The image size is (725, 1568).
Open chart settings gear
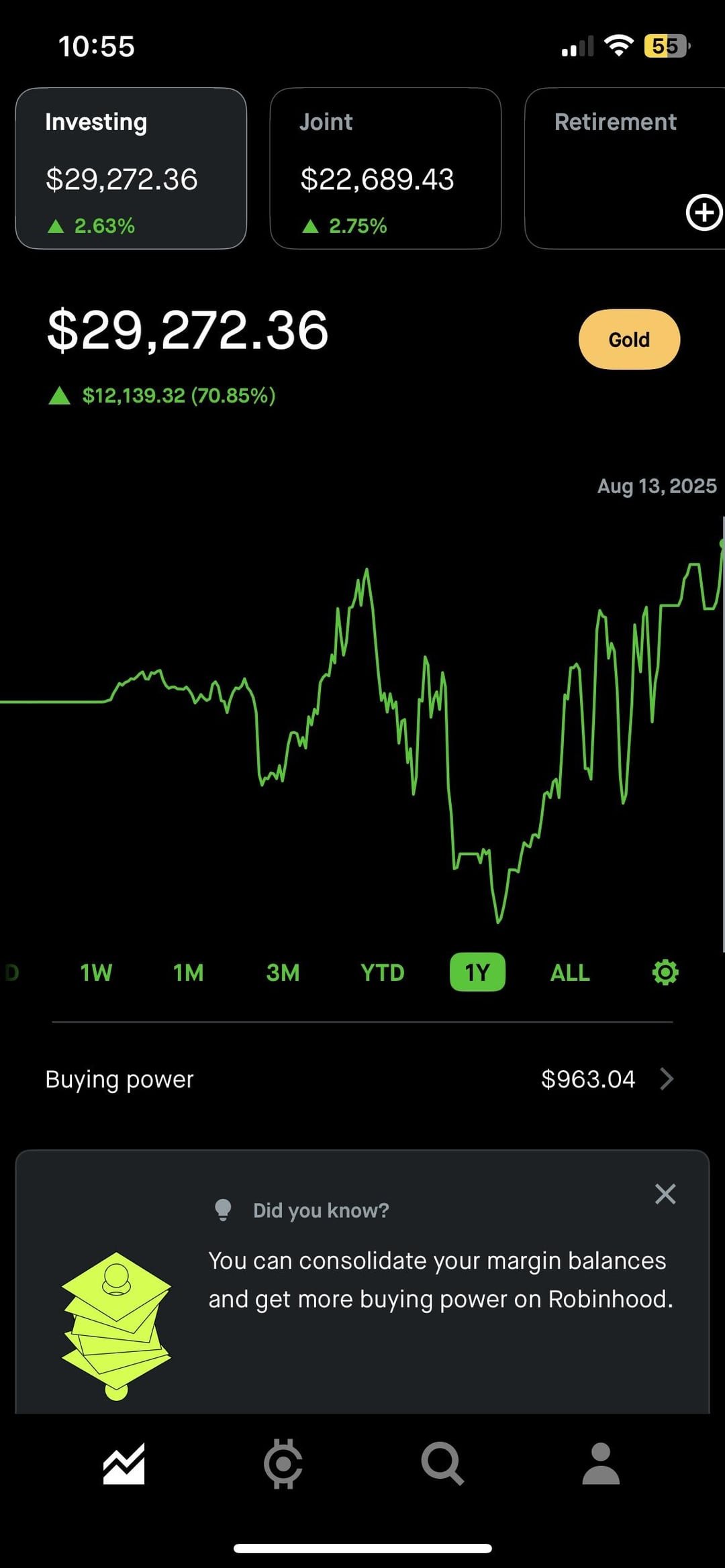[665, 972]
